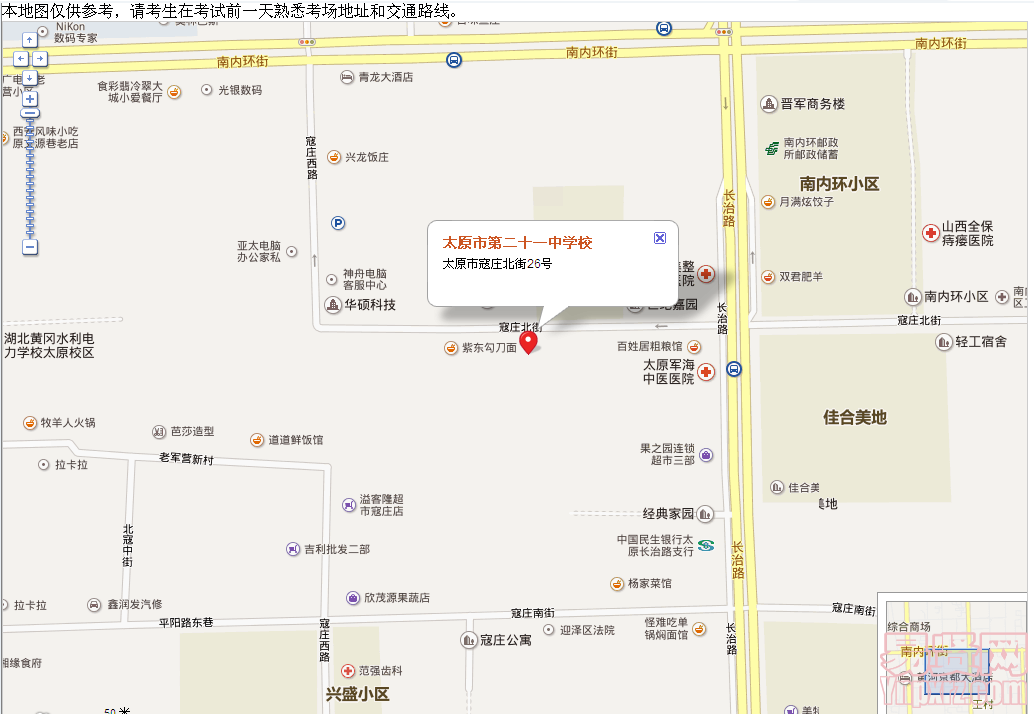Image resolution: width=1034 pixels, height=714 pixels.
Task: Pan the map right with the right arrow
Action: click(x=40, y=59)
